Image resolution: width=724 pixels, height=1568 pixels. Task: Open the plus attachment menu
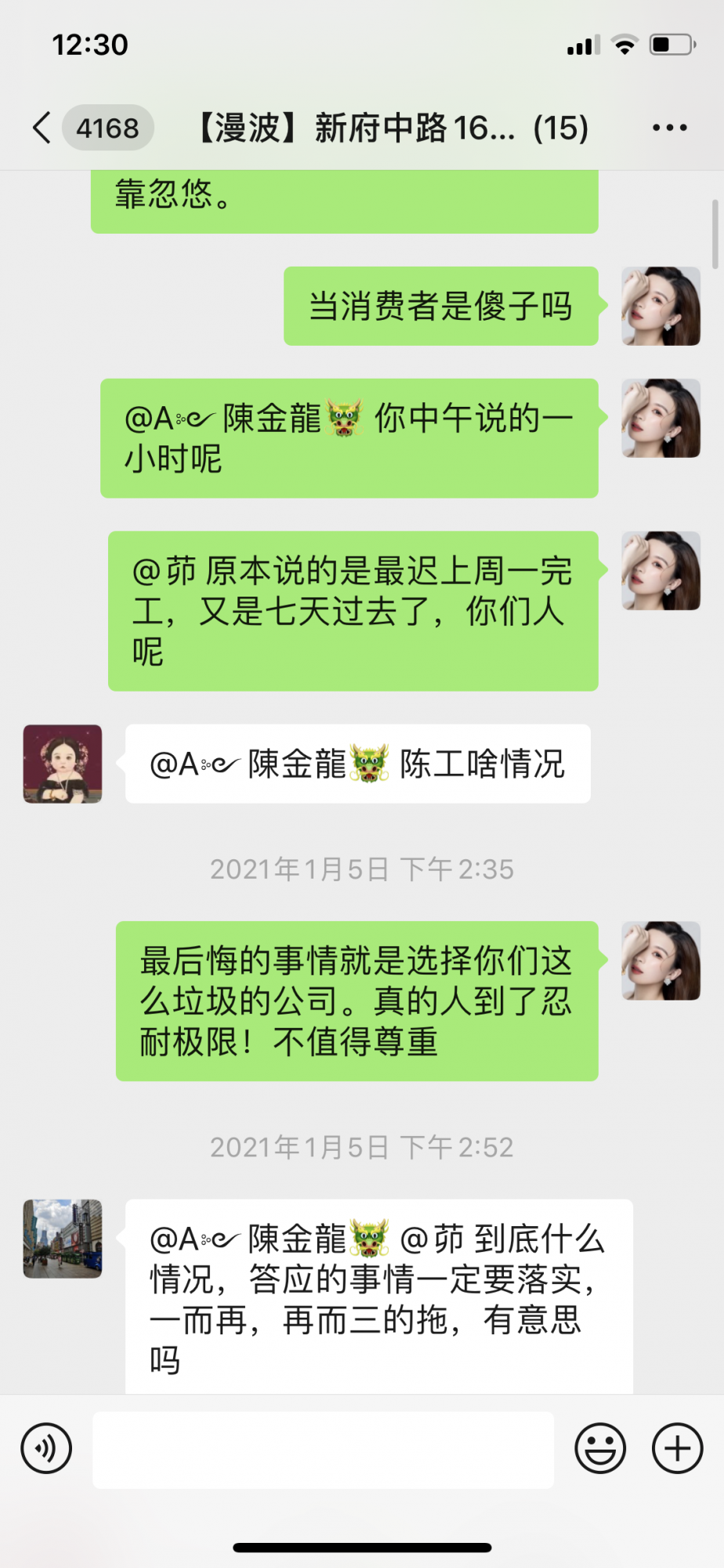pyautogui.click(x=677, y=1449)
